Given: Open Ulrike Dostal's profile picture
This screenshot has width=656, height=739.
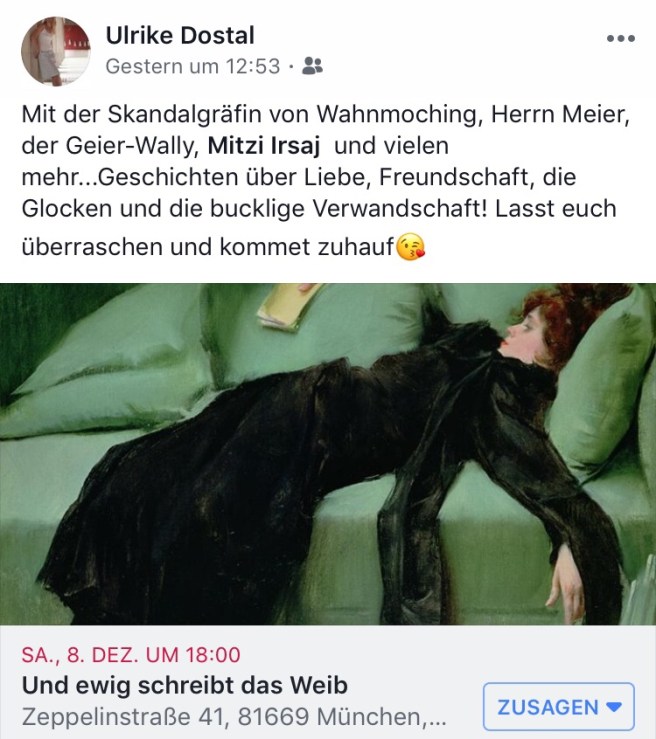Looking at the screenshot, I should 55,51.
